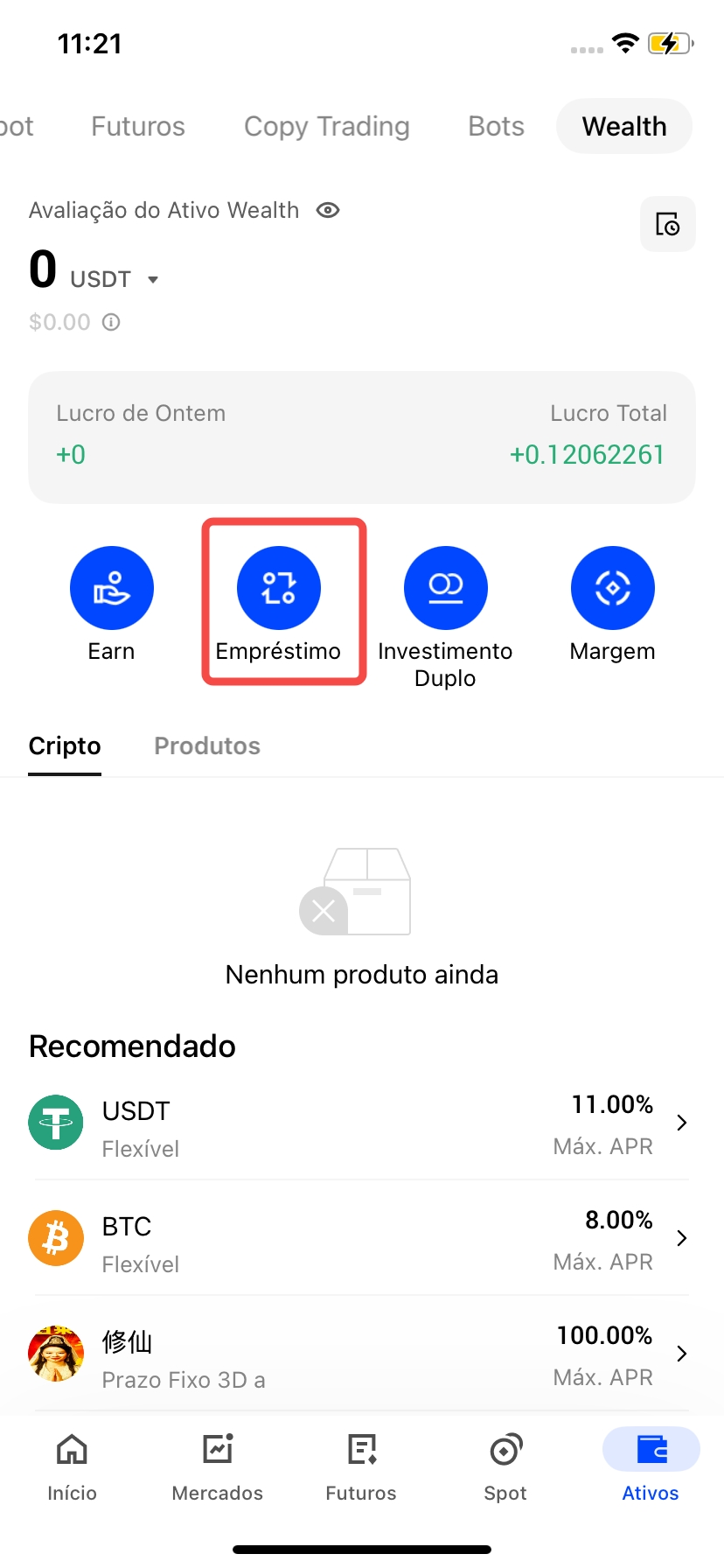Open the Wealth history icon

coord(667,225)
